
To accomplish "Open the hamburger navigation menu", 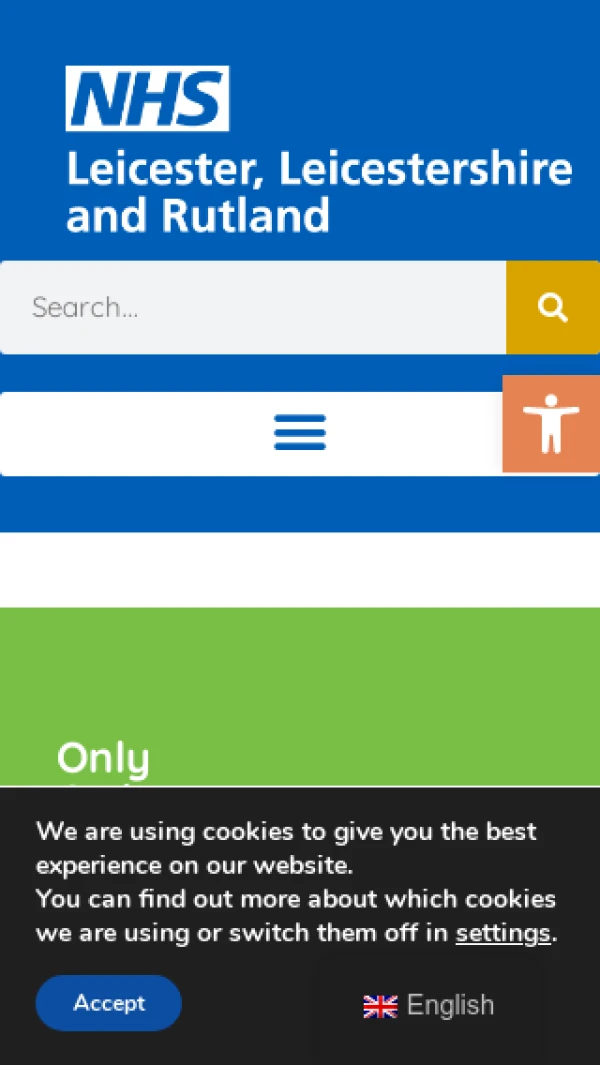I will pos(300,432).
